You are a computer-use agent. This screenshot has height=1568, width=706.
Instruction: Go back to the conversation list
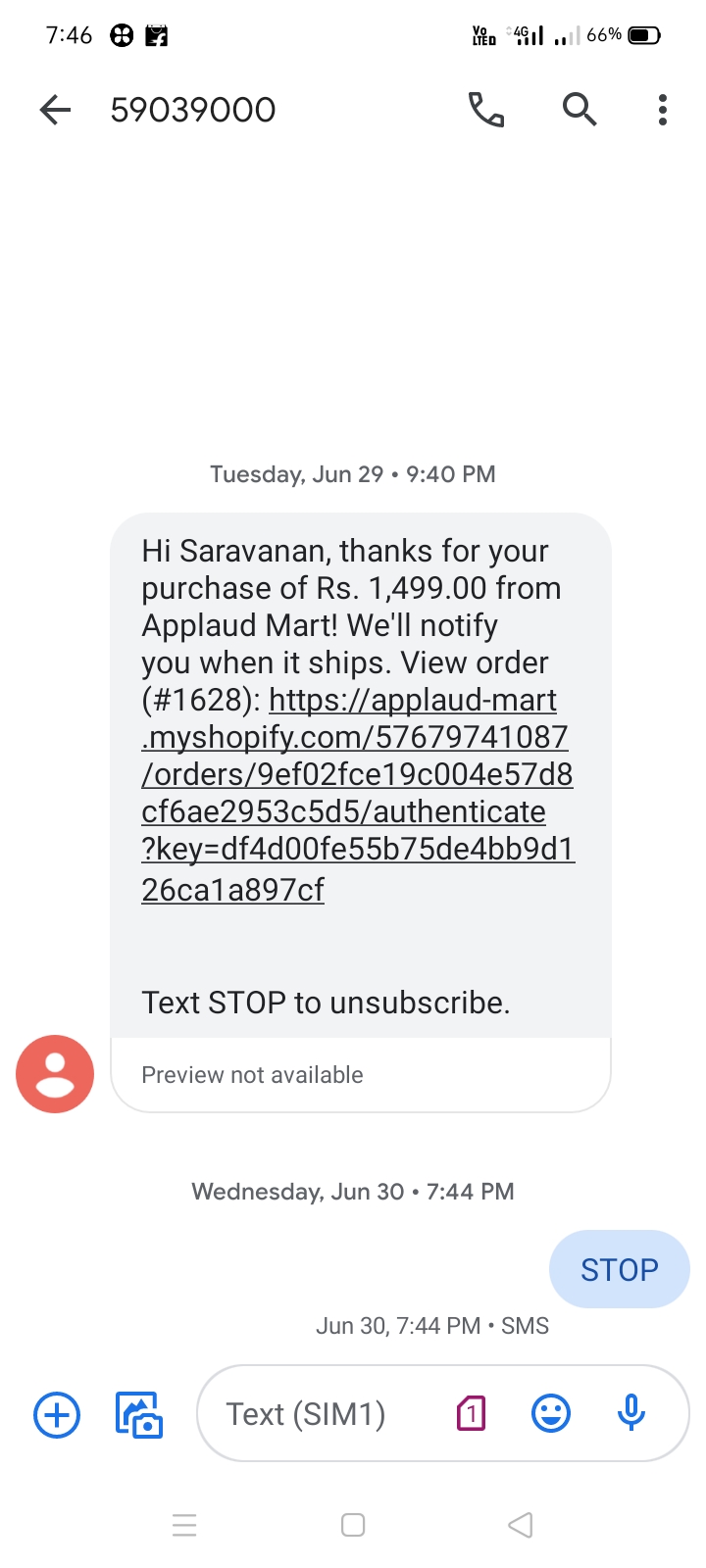tap(56, 110)
